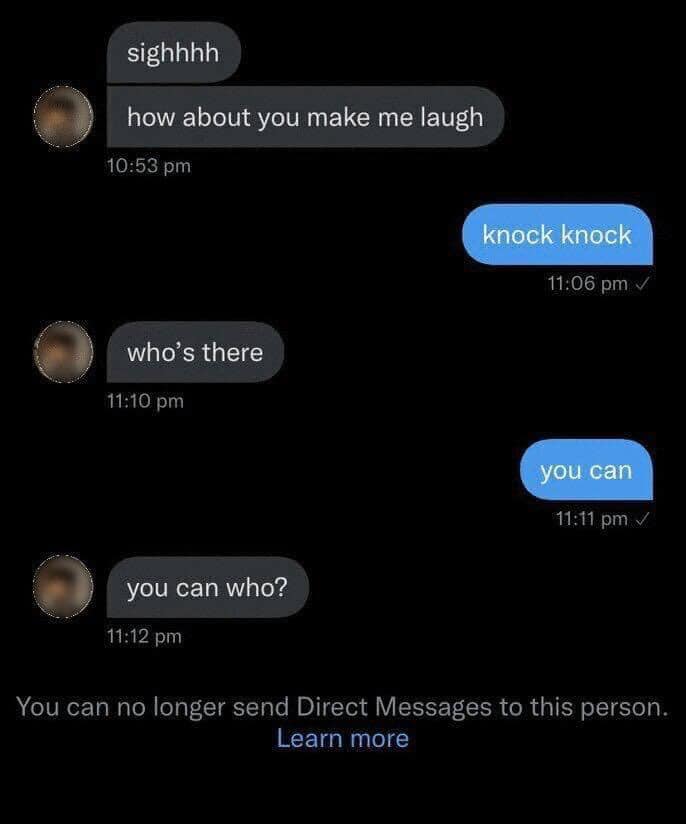Tap avatar beside "how about you make me laugh"
The width and height of the screenshot is (686, 824).
click(x=64, y=117)
